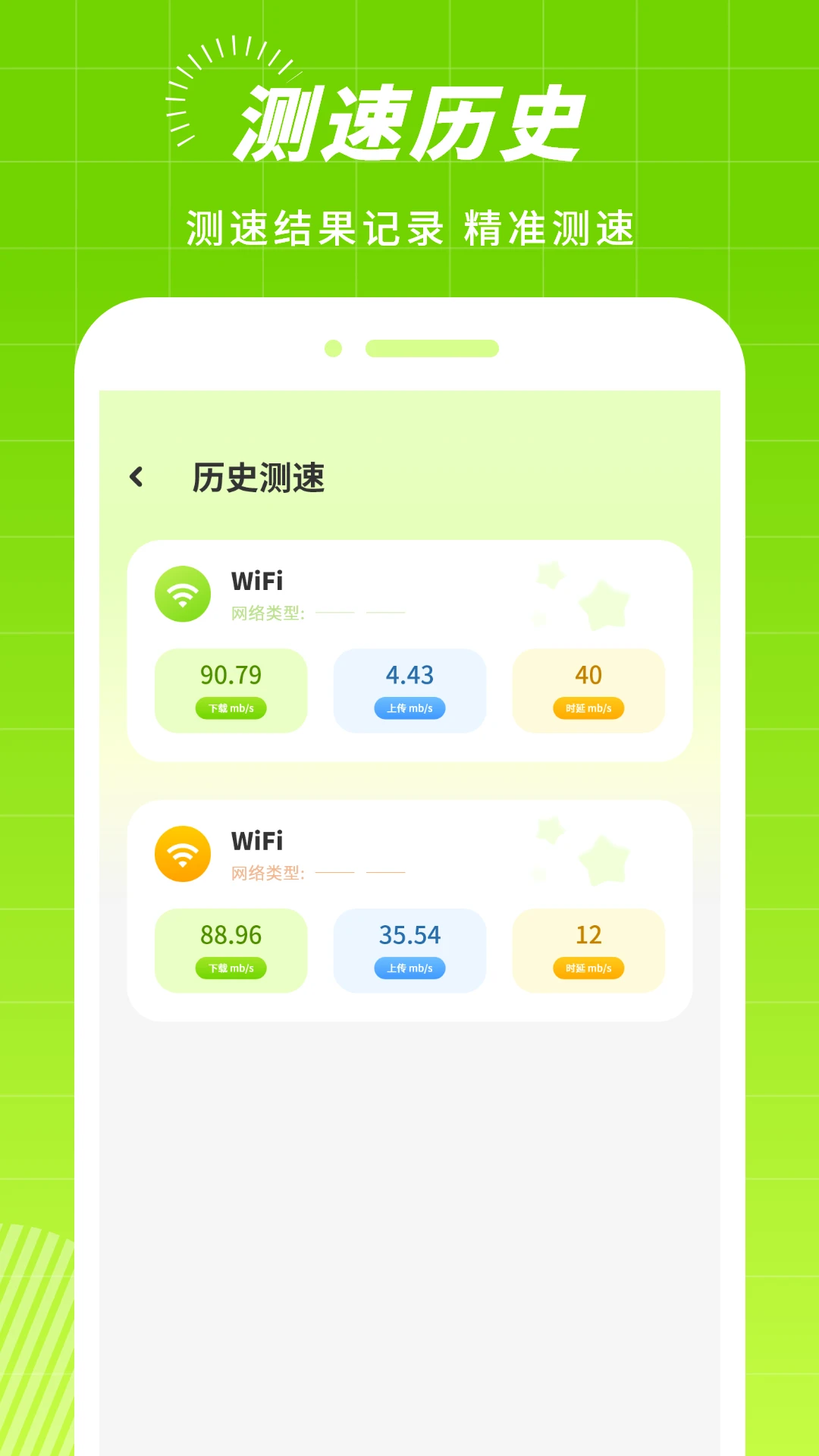
Task: Click the green WiFi icon on first record
Action: (x=182, y=594)
